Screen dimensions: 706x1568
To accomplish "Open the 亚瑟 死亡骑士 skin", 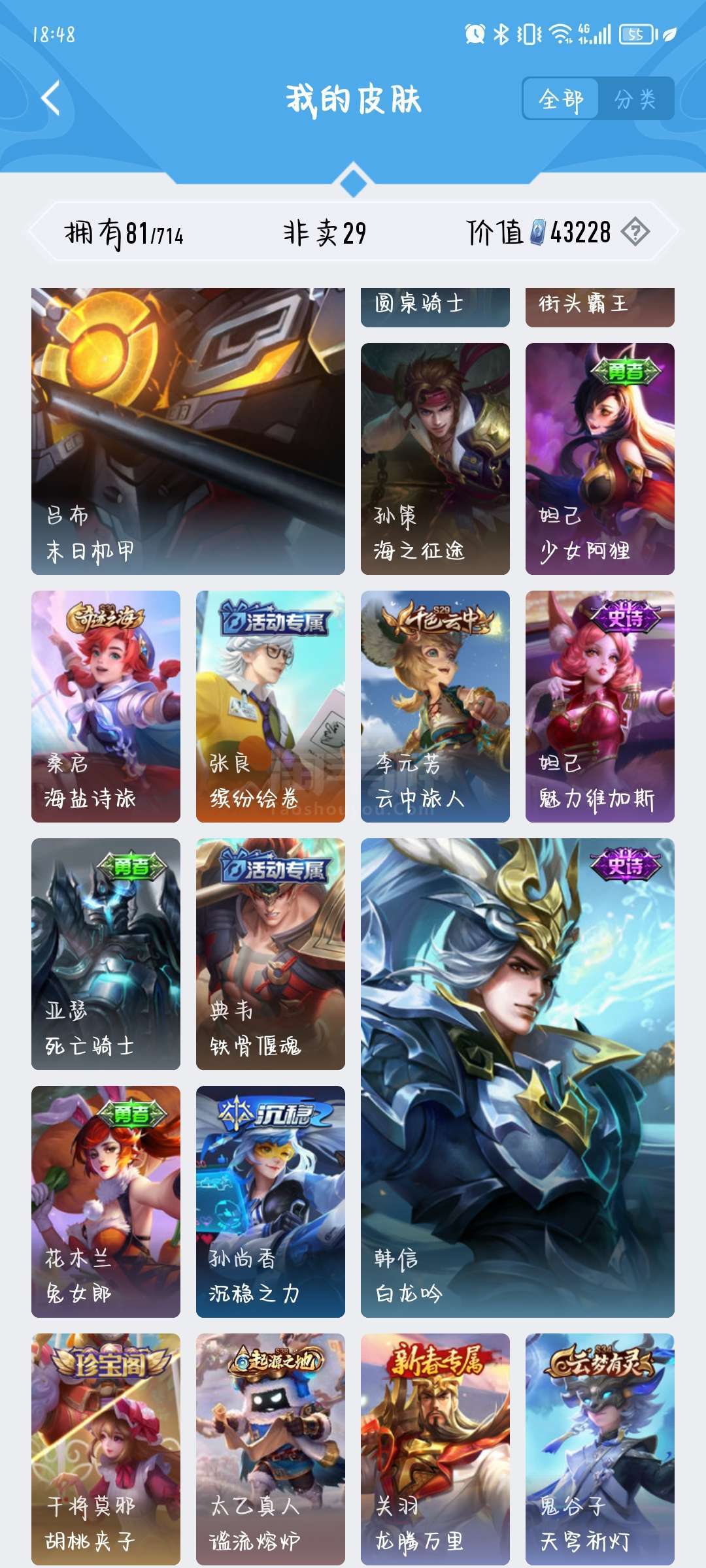I will point(106,954).
